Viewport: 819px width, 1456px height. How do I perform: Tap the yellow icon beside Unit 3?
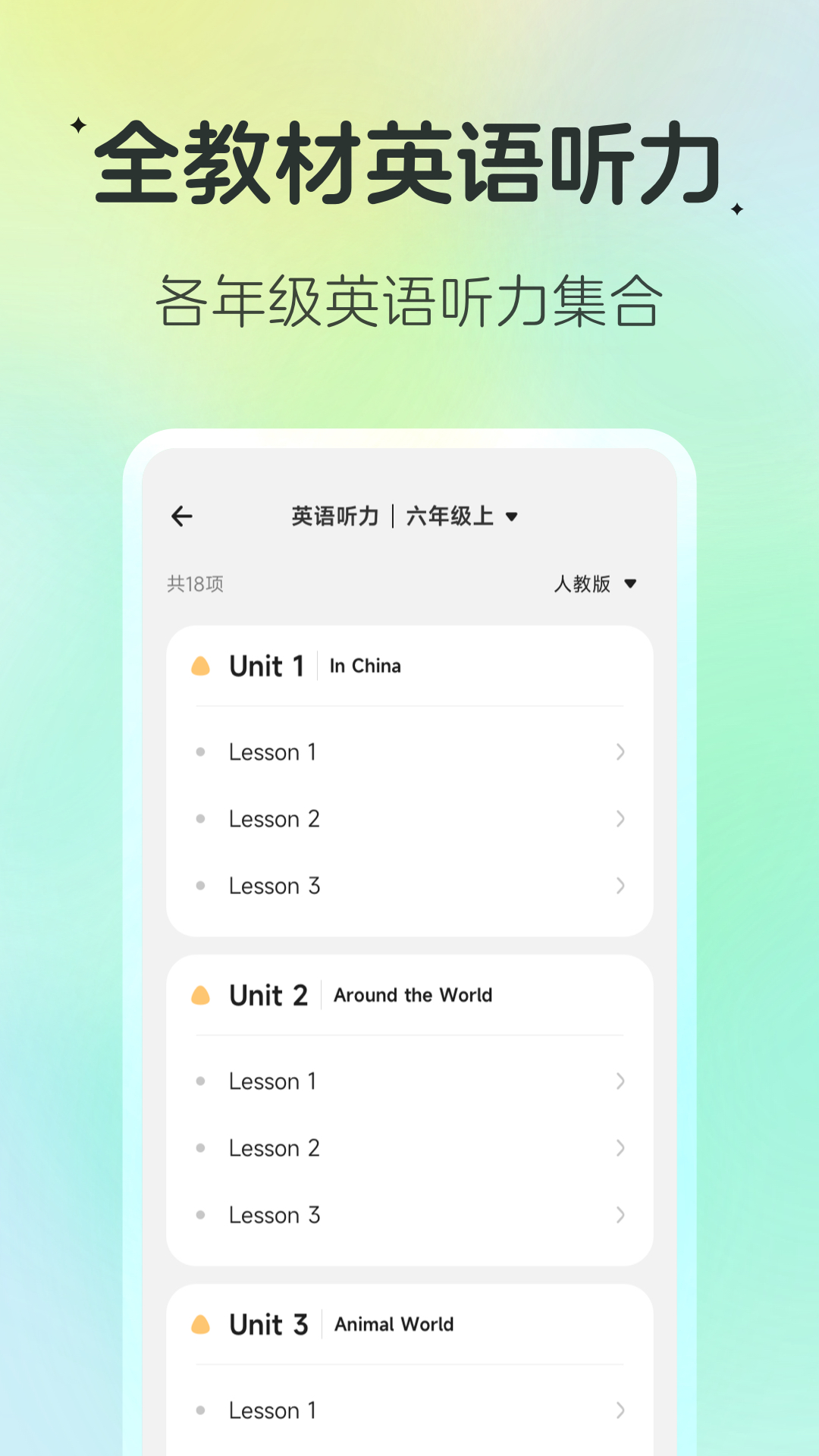[201, 1324]
